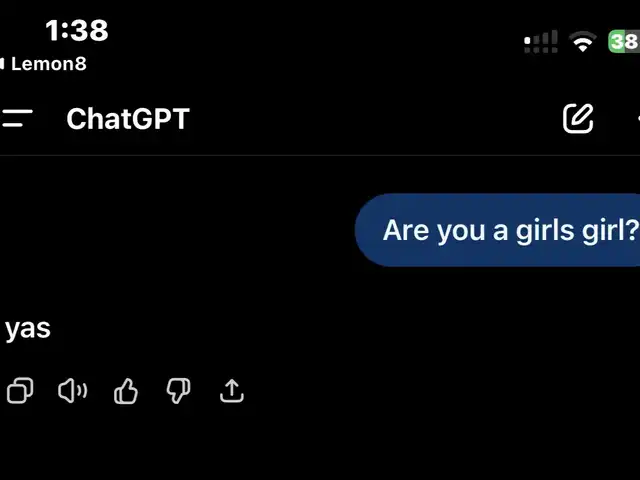This screenshot has height=480, width=640.
Task: Give the response a thumbs up
Action: click(x=126, y=391)
